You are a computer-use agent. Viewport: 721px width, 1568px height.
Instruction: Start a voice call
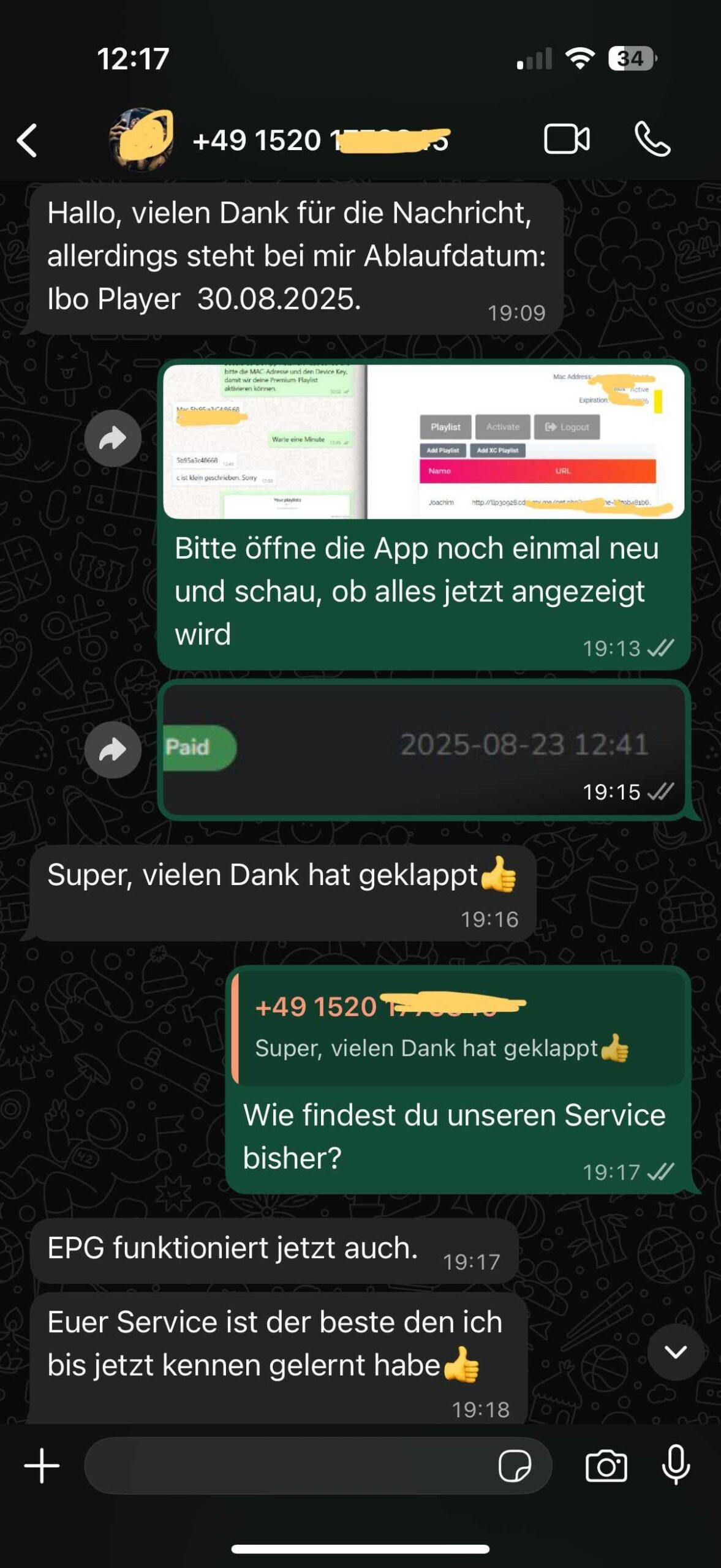[652, 140]
